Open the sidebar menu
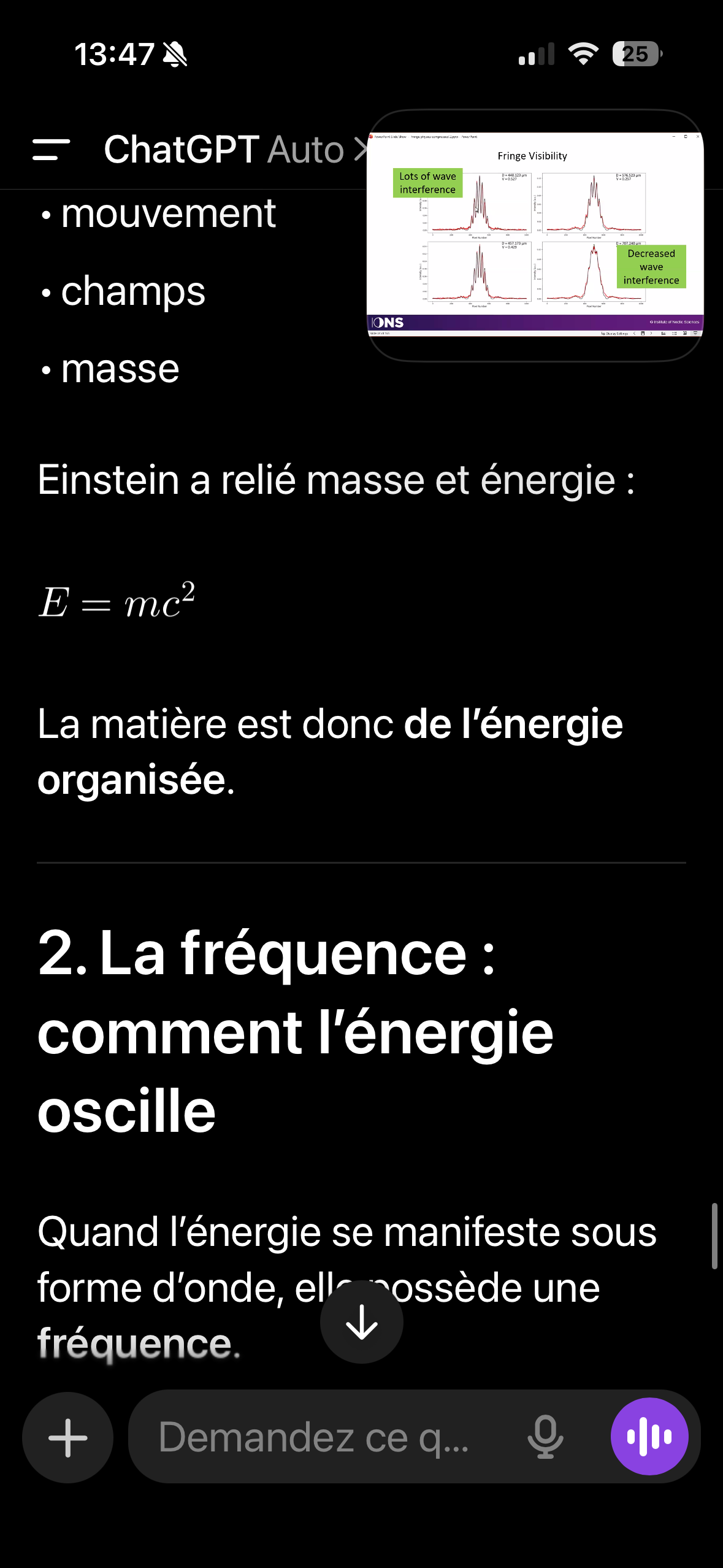723x1568 pixels. tap(51, 149)
